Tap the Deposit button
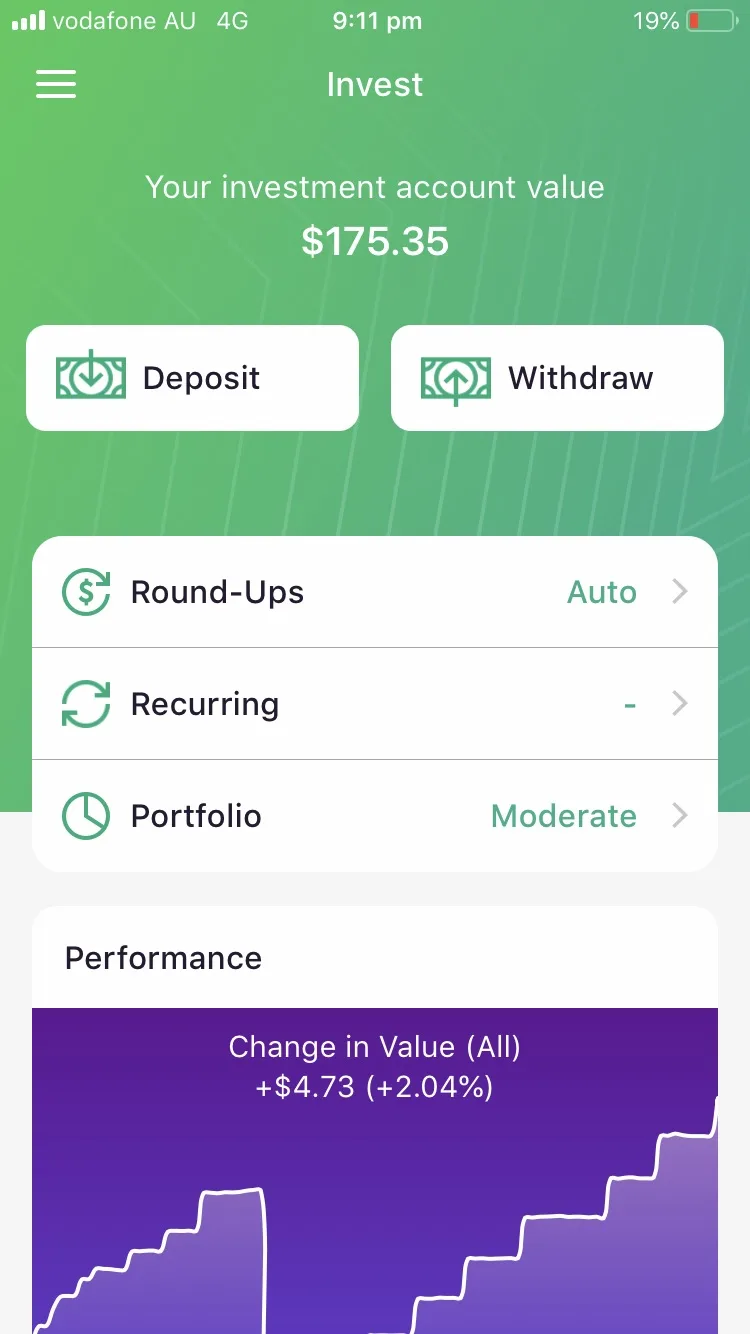This screenshot has height=1334, width=750. point(192,378)
